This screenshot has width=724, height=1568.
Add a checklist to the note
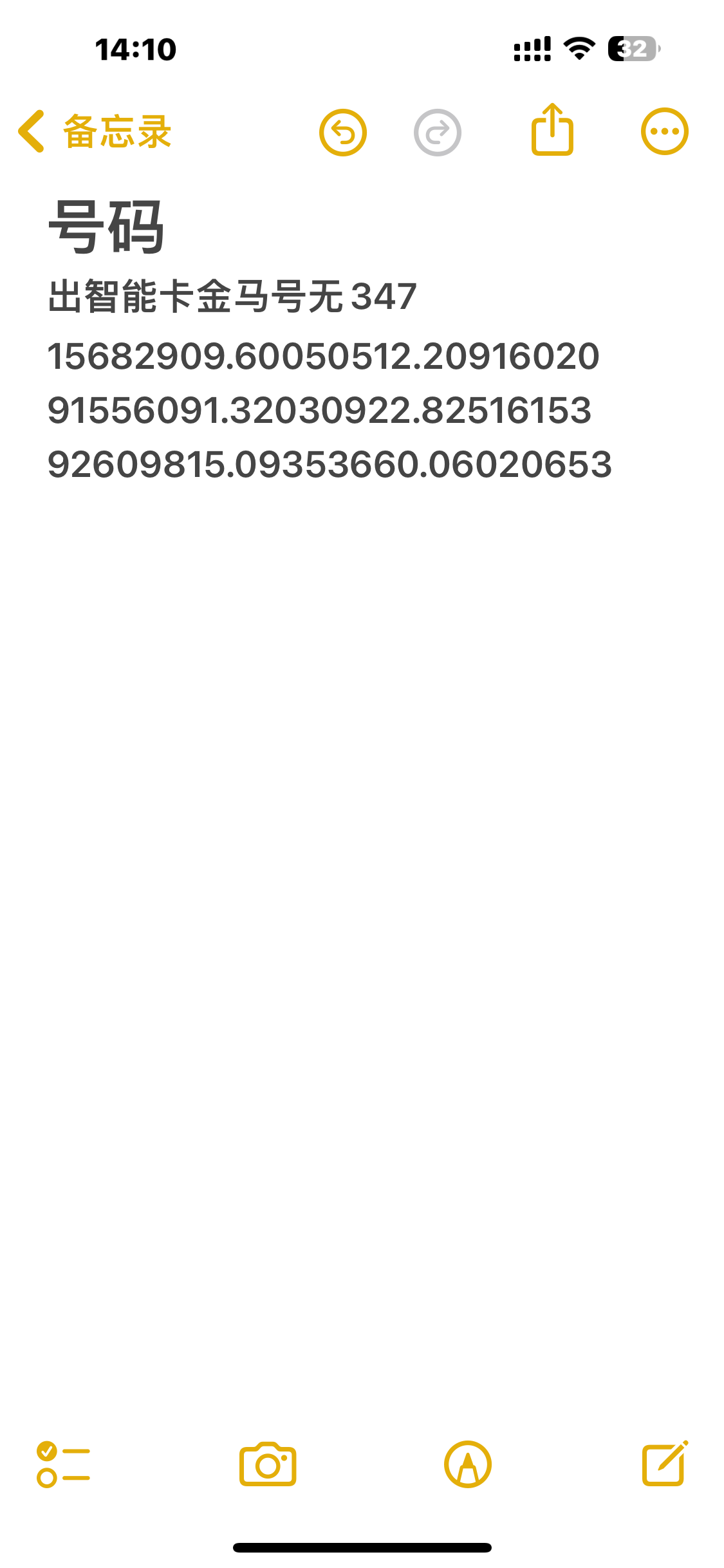pos(63,1464)
